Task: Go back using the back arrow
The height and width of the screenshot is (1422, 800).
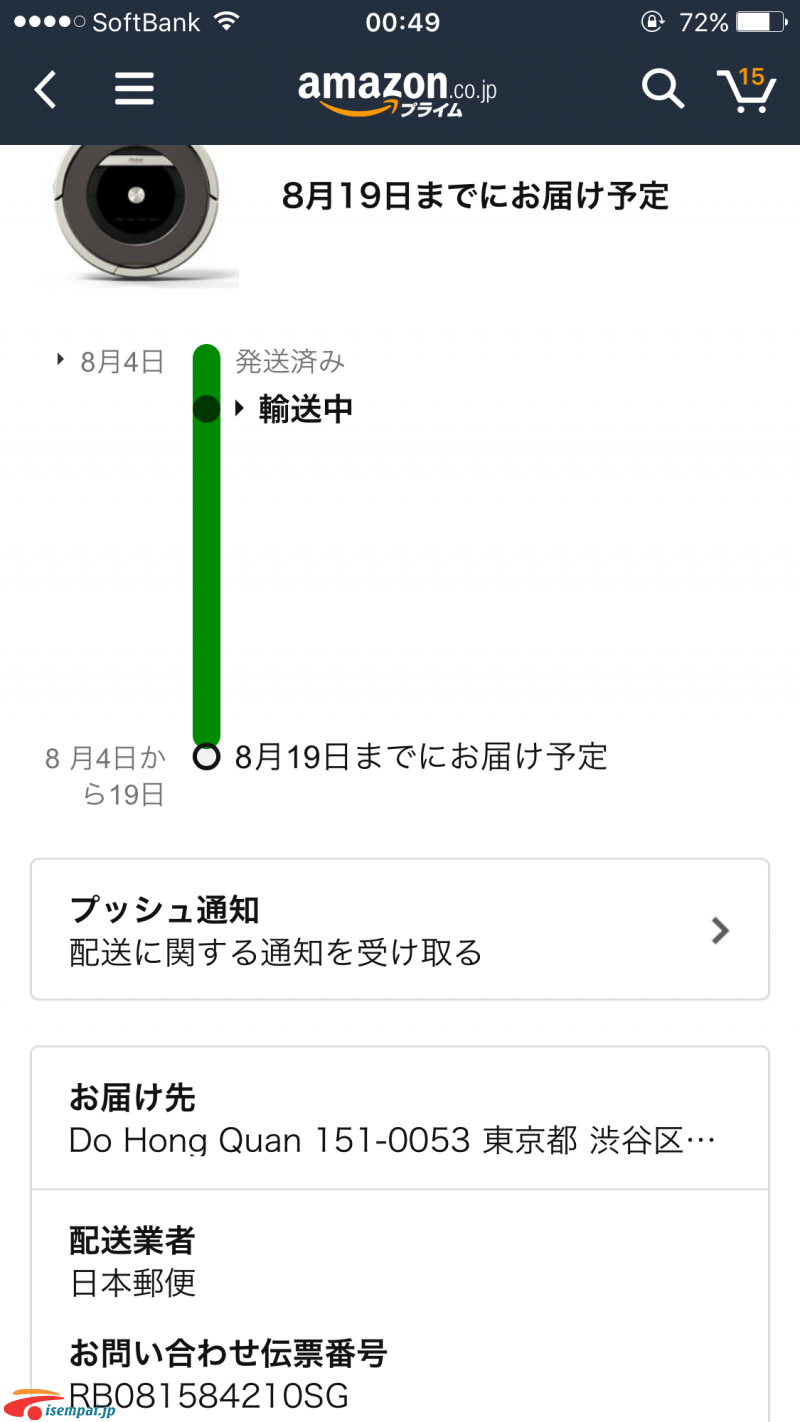Action: click(x=45, y=90)
